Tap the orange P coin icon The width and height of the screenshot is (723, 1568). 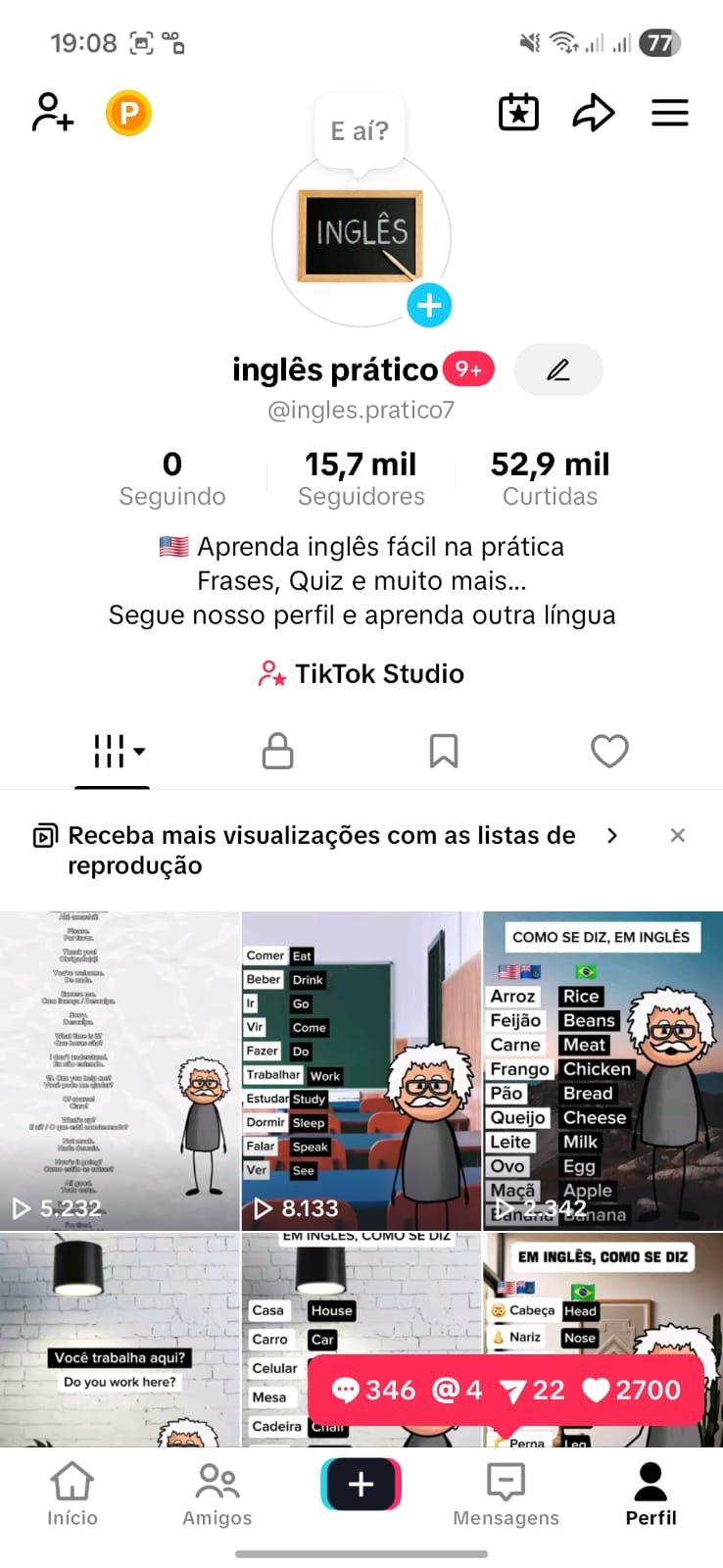click(128, 113)
